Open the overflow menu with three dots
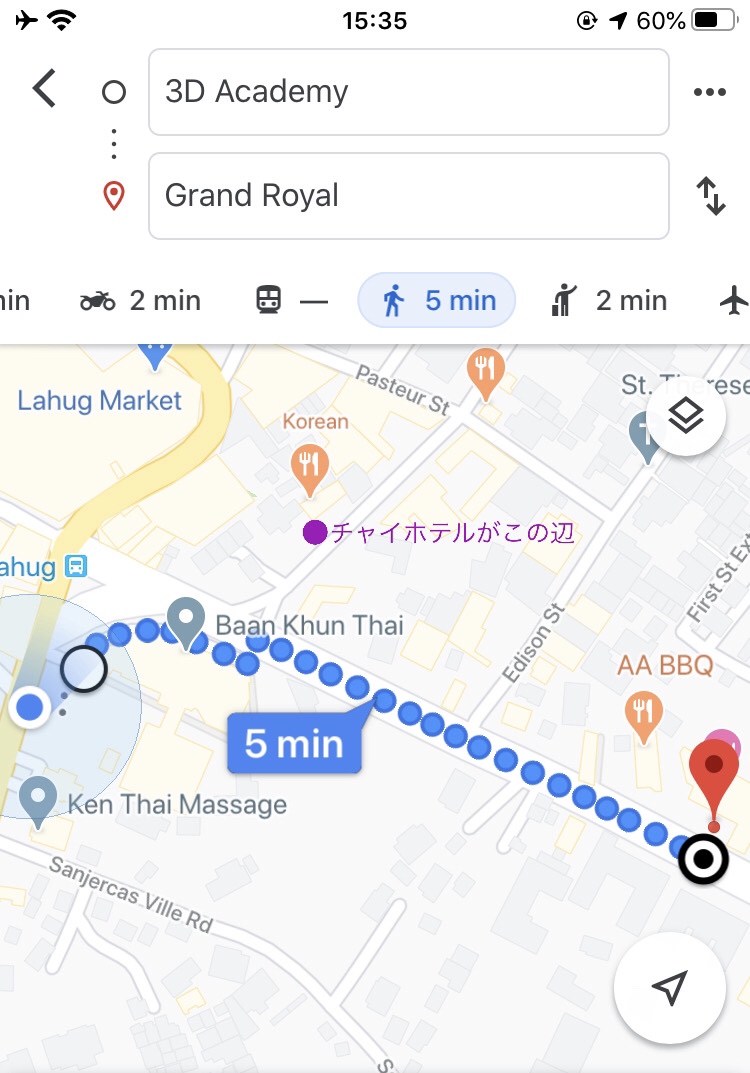Viewport: 750px width, 1073px height. [709, 92]
